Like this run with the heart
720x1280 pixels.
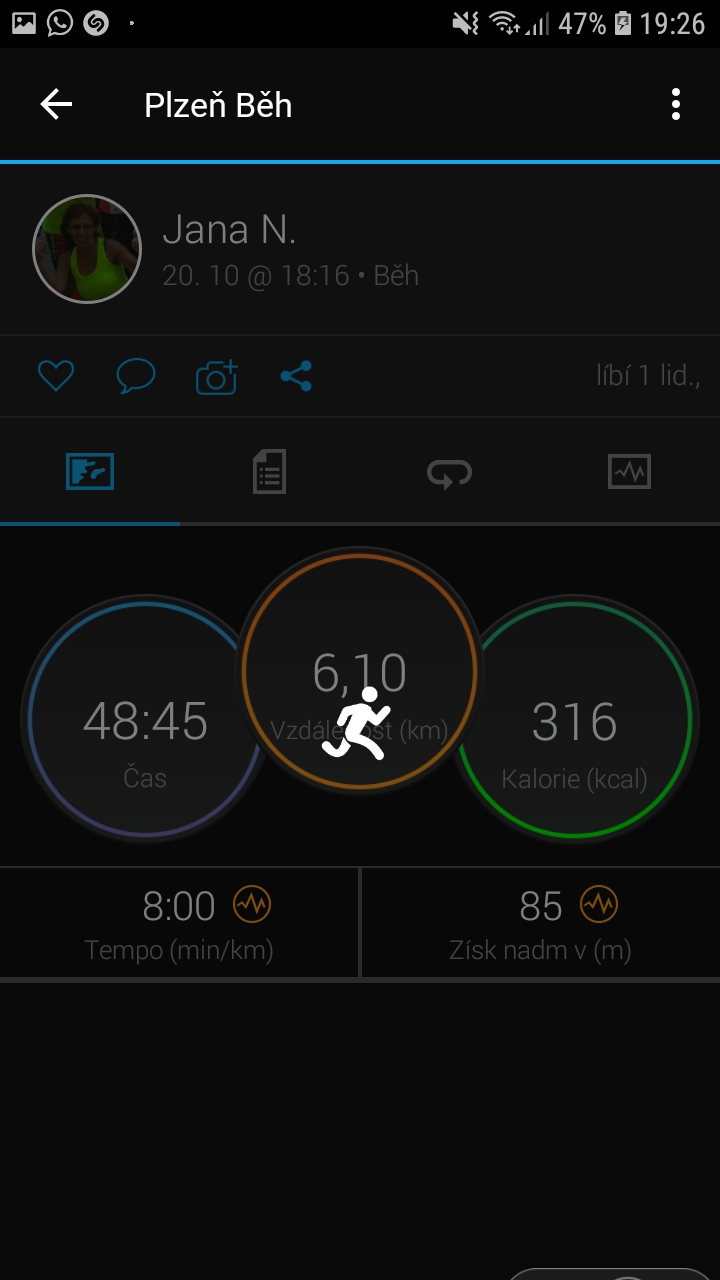click(x=56, y=376)
